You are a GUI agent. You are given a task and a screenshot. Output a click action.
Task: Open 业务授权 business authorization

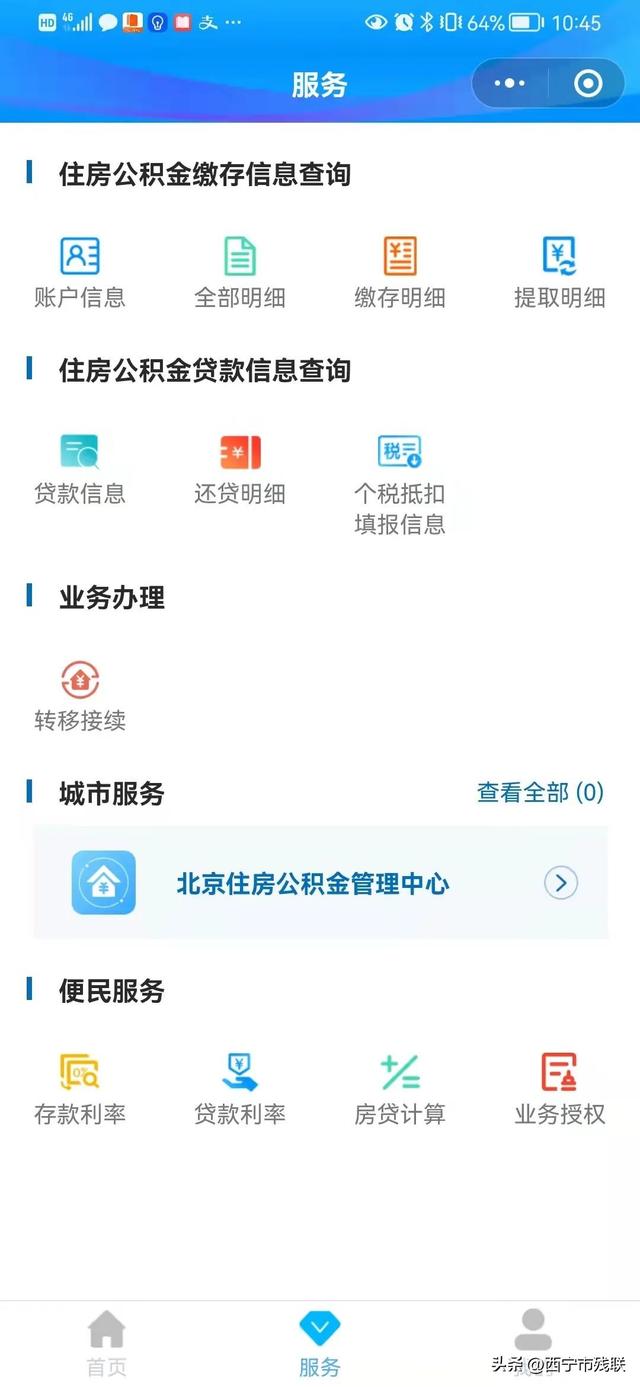[559, 1088]
